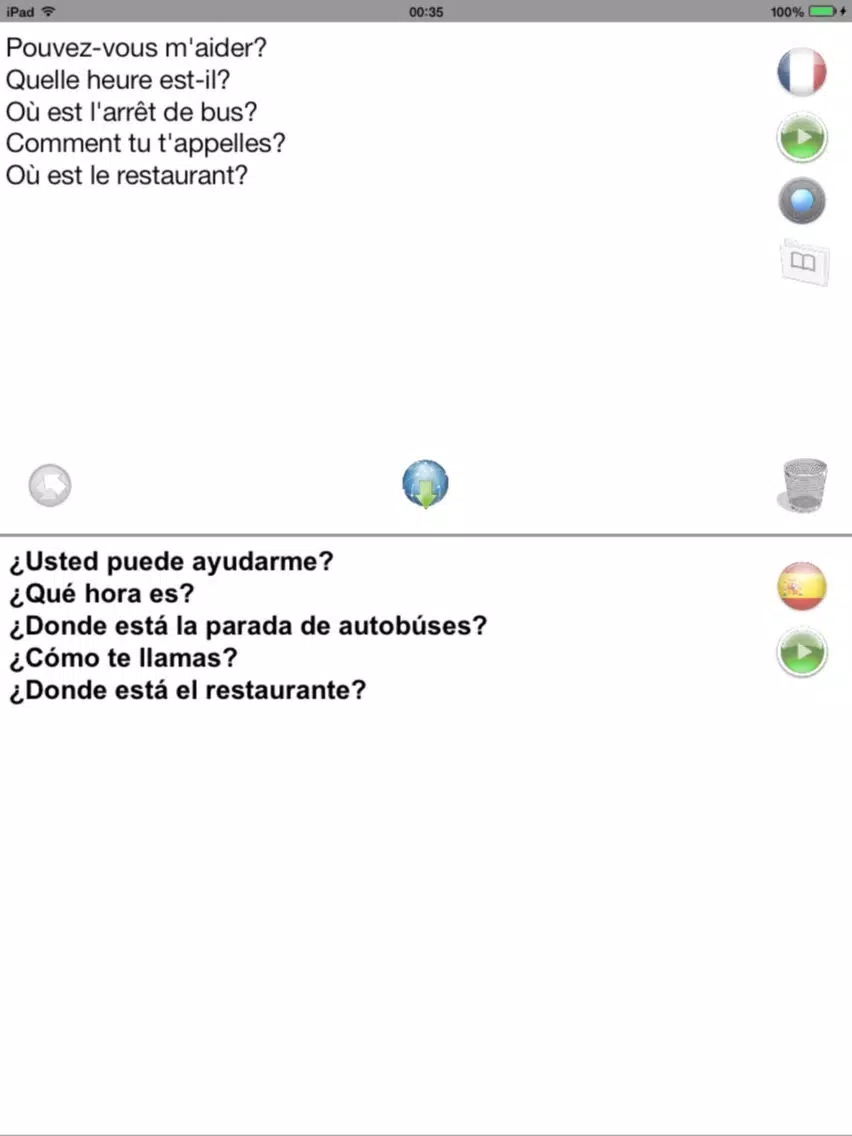Tap the Spanish flag language selector
The width and height of the screenshot is (852, 1136).
point(802,587)
